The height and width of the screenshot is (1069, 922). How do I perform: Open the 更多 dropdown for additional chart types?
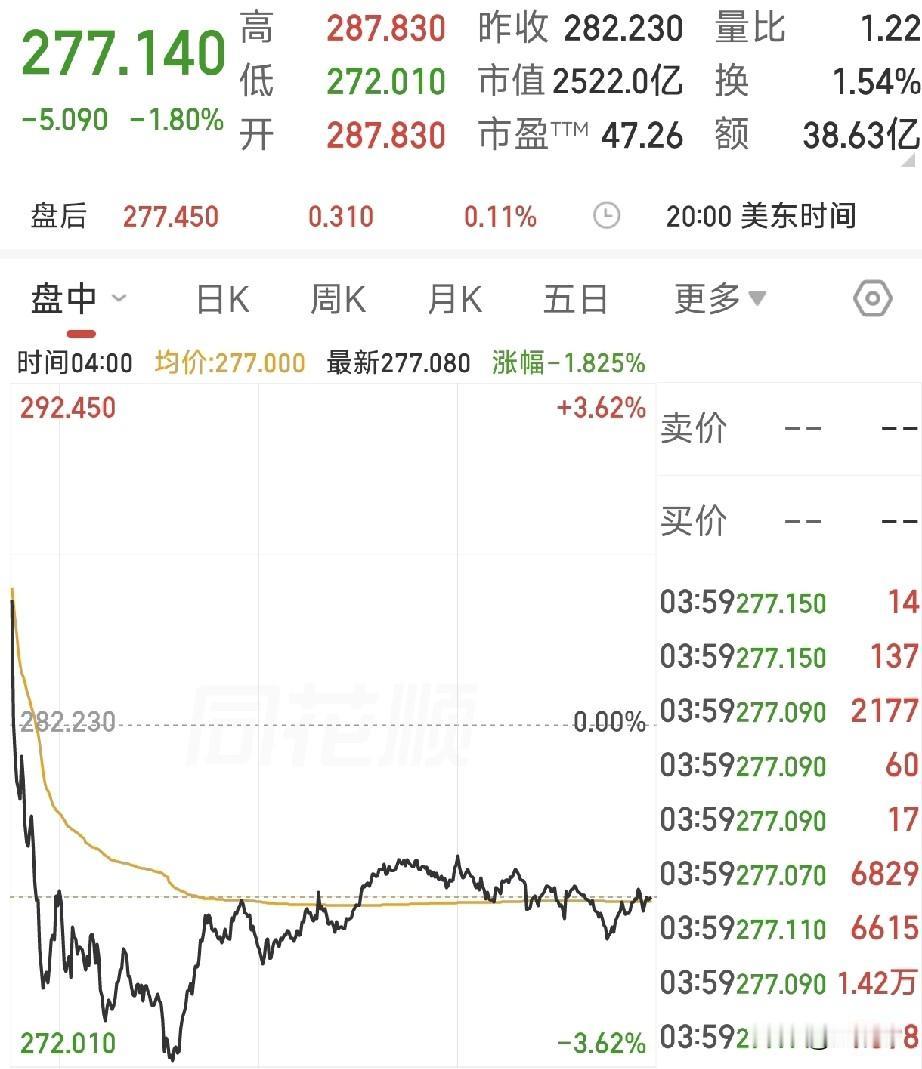point(706,297)
